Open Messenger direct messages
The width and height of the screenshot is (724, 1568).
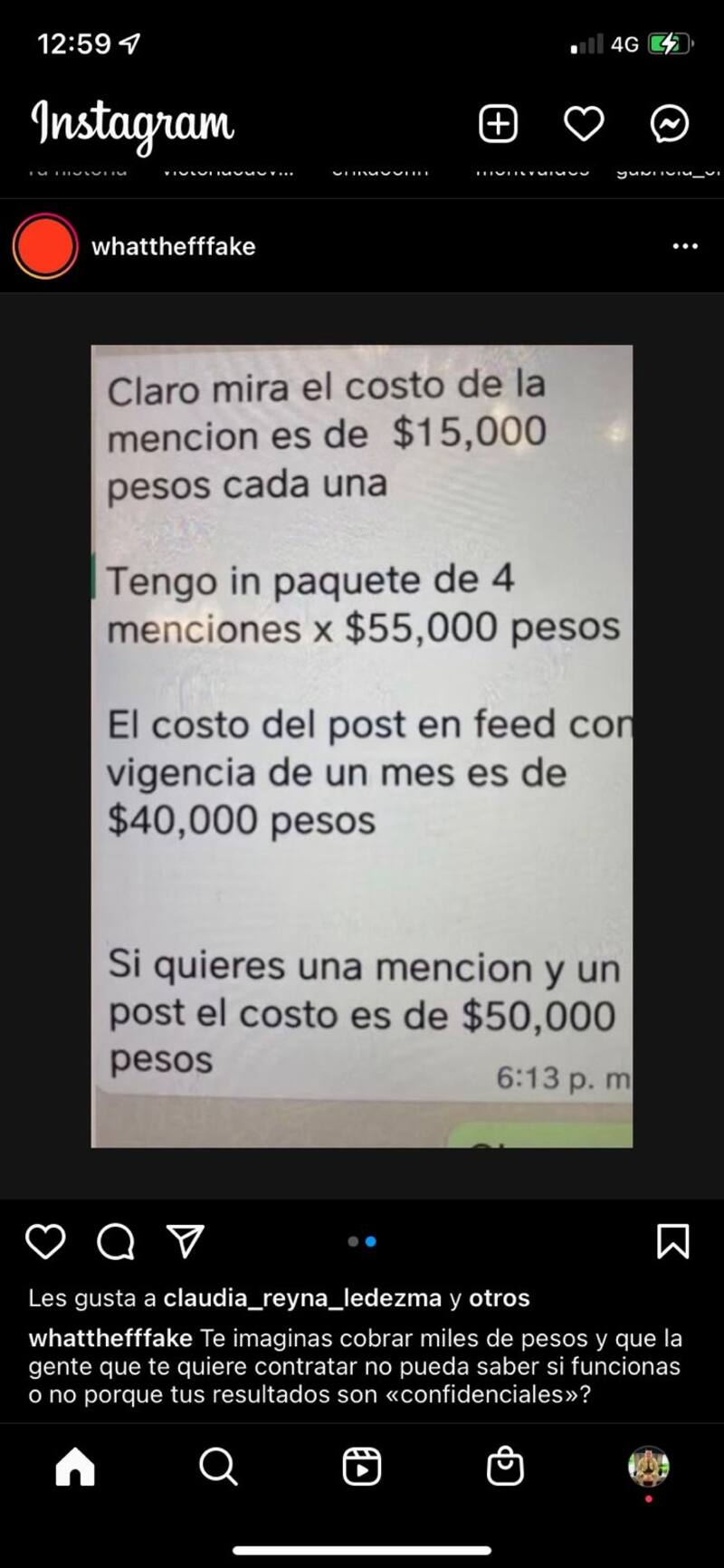pyautogui.click(x=670, y=124)
